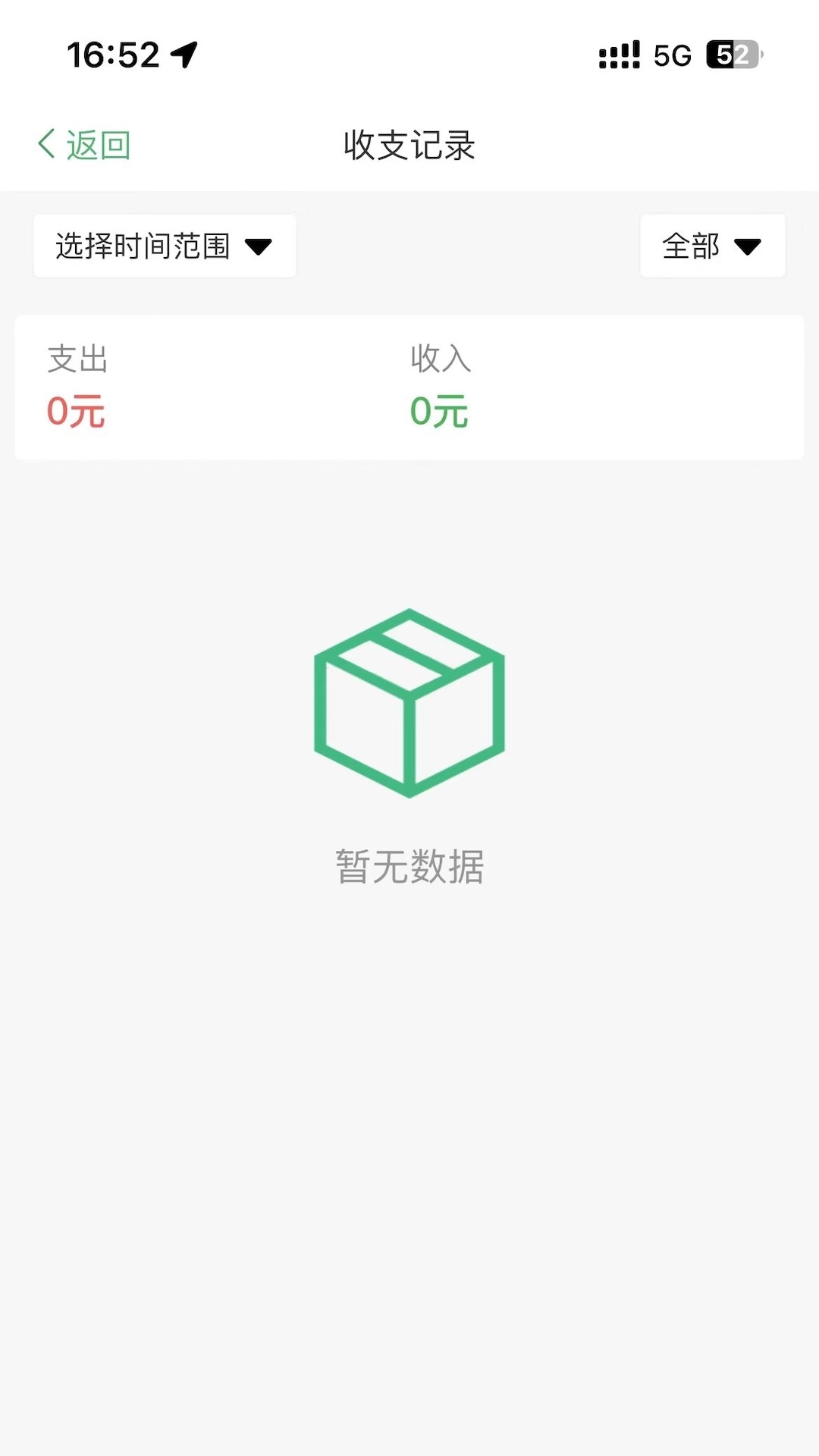819x1456 pixels.
Task: Click the empty box placeholder icon
Action: (409, 701)
